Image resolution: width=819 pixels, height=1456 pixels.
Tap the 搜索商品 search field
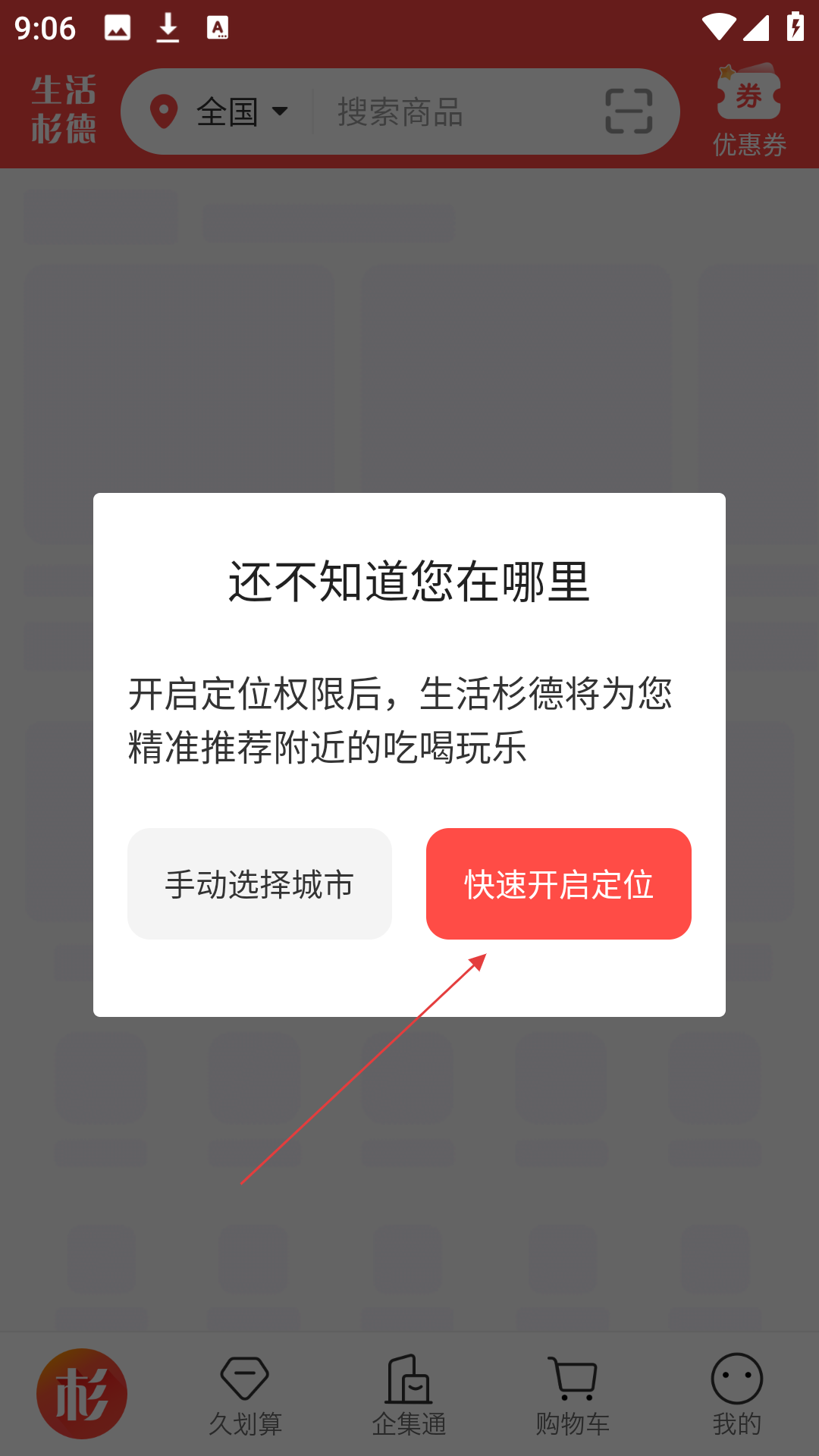[x=455, y=112]
